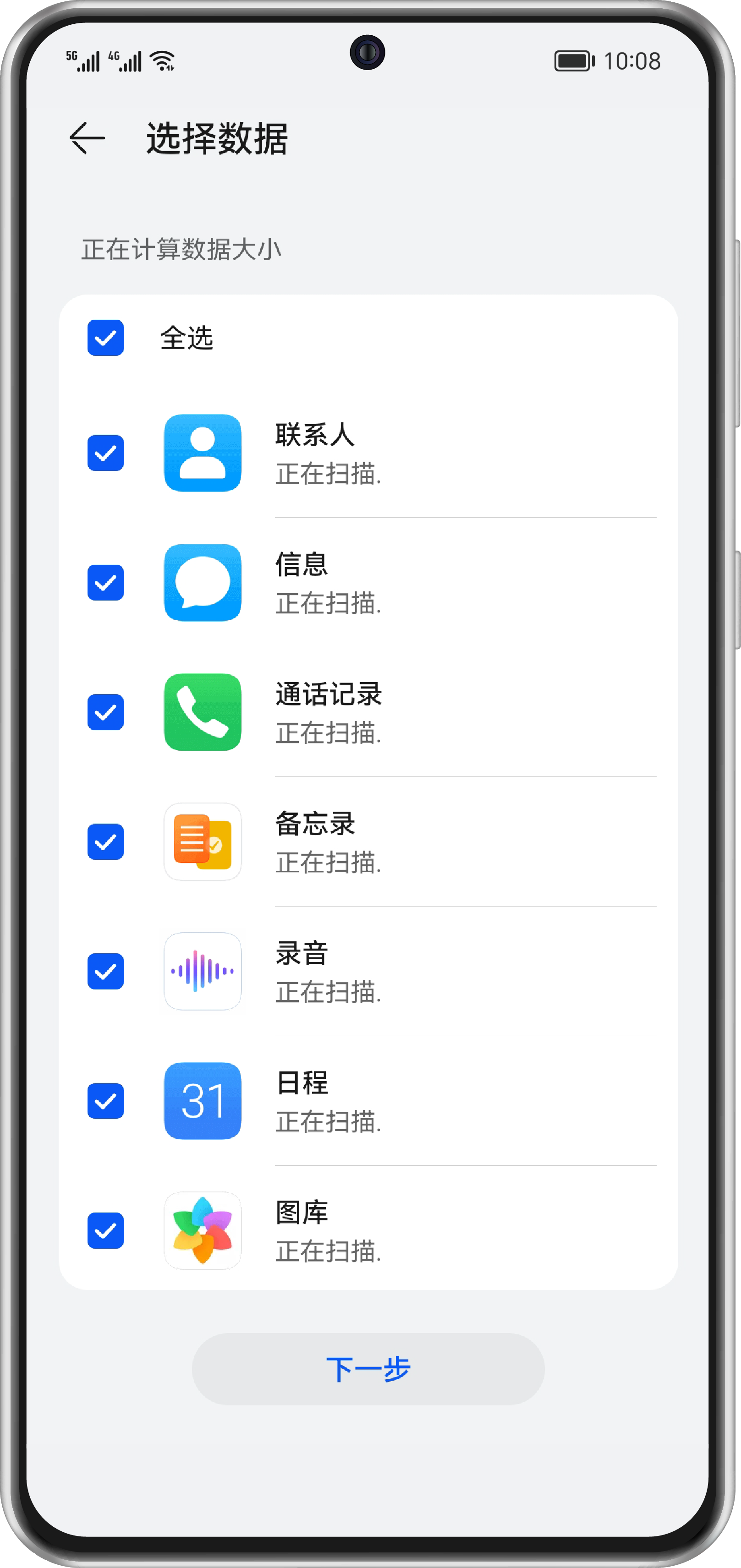Viewport: 741px width, 1568px height.
Task: Uncheck the 日程 checkbox
Action: point(105,1101)
